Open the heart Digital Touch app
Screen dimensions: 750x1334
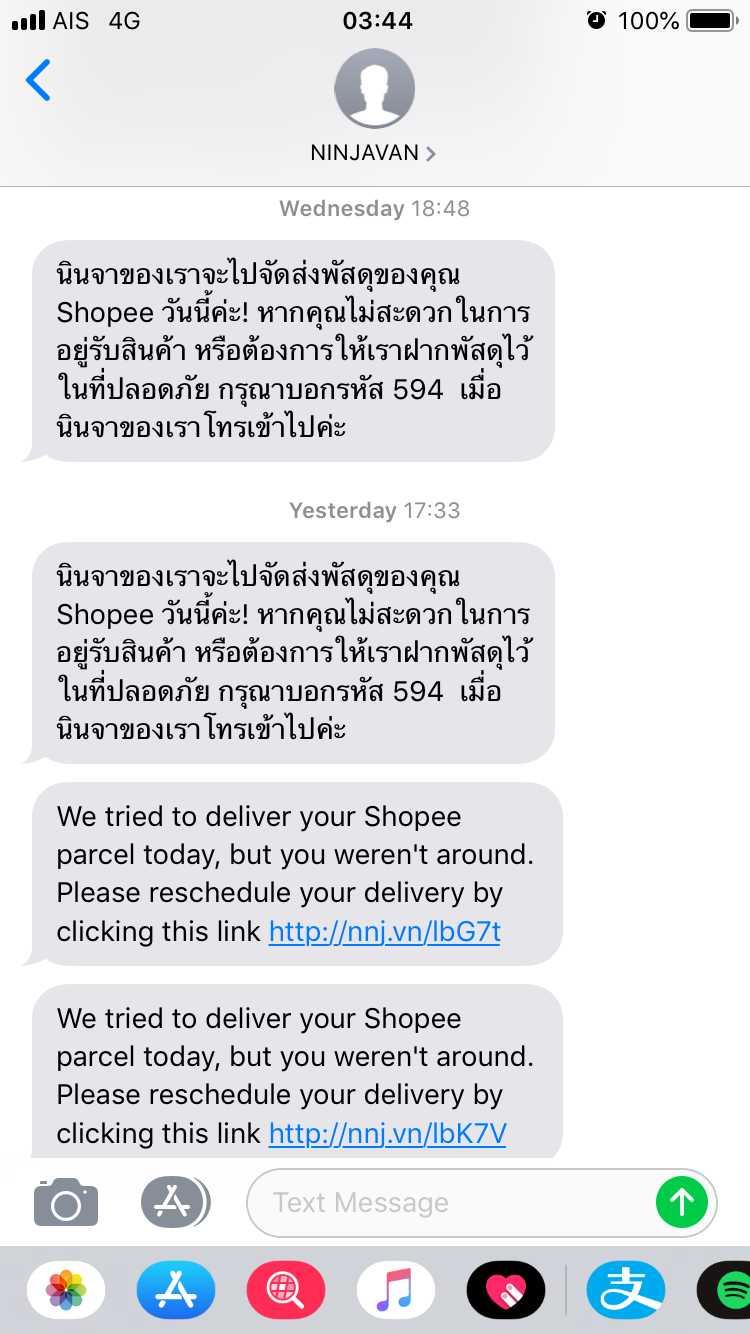point(506,1289)
